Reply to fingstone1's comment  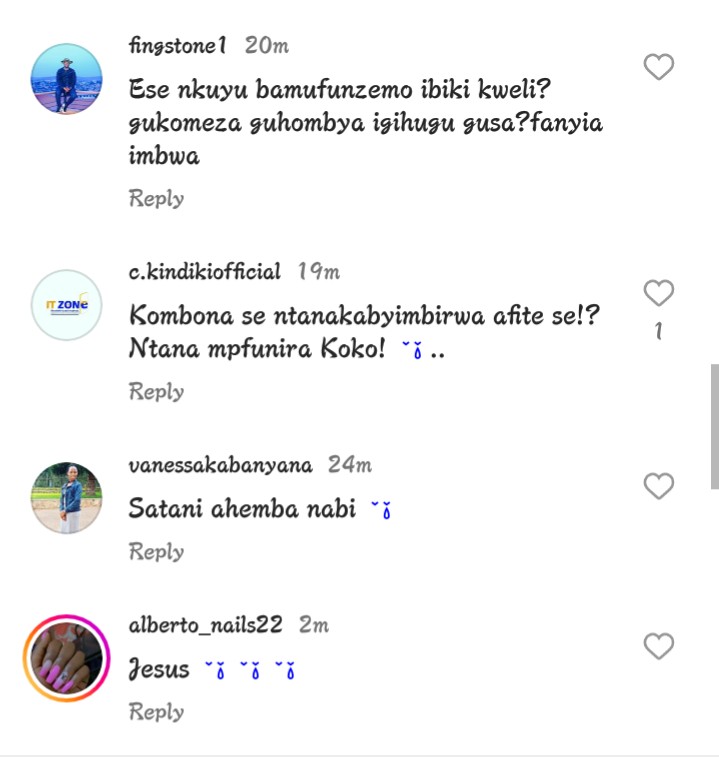tap(156, 198)
